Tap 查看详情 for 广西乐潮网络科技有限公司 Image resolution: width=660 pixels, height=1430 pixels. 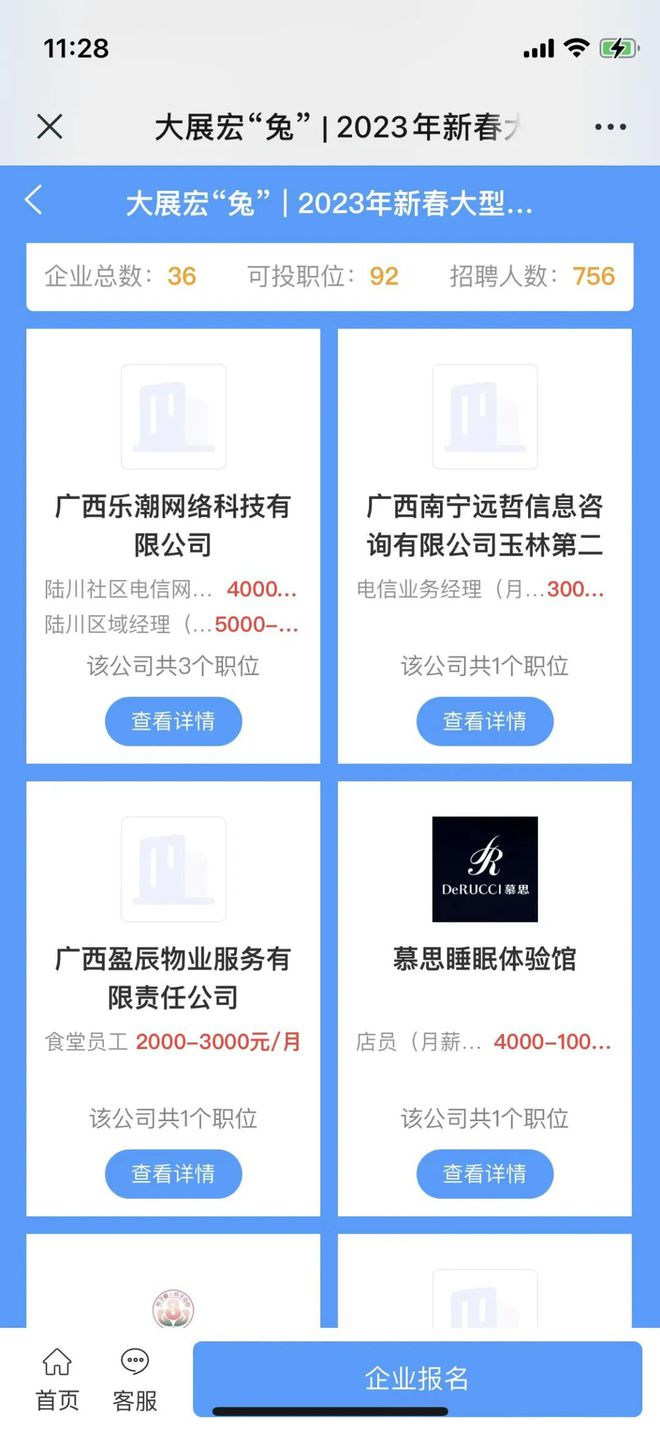(x=173, y=721)
